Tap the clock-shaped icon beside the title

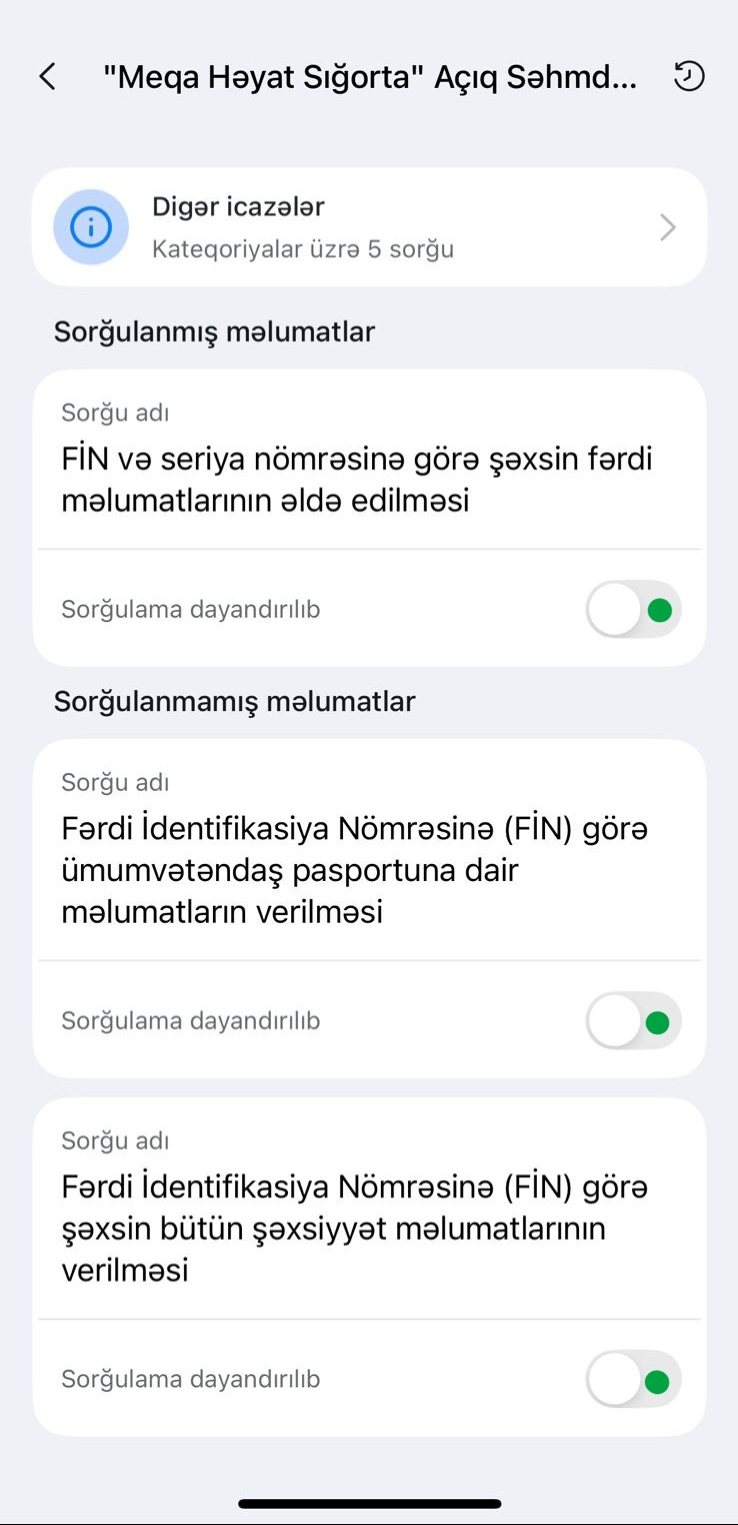tap(690, 75)
